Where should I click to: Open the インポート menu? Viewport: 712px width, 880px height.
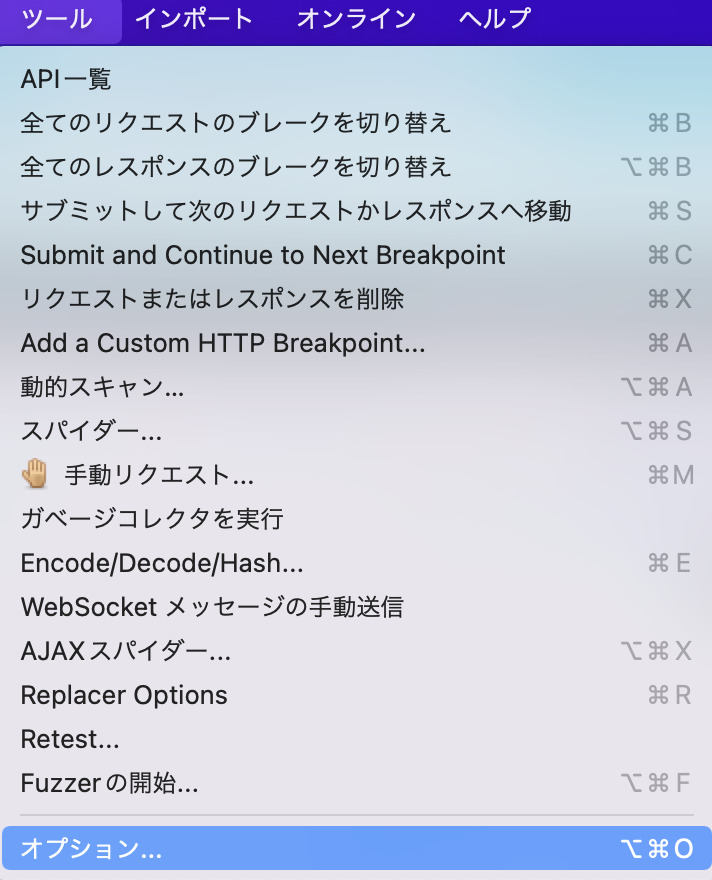194,19
